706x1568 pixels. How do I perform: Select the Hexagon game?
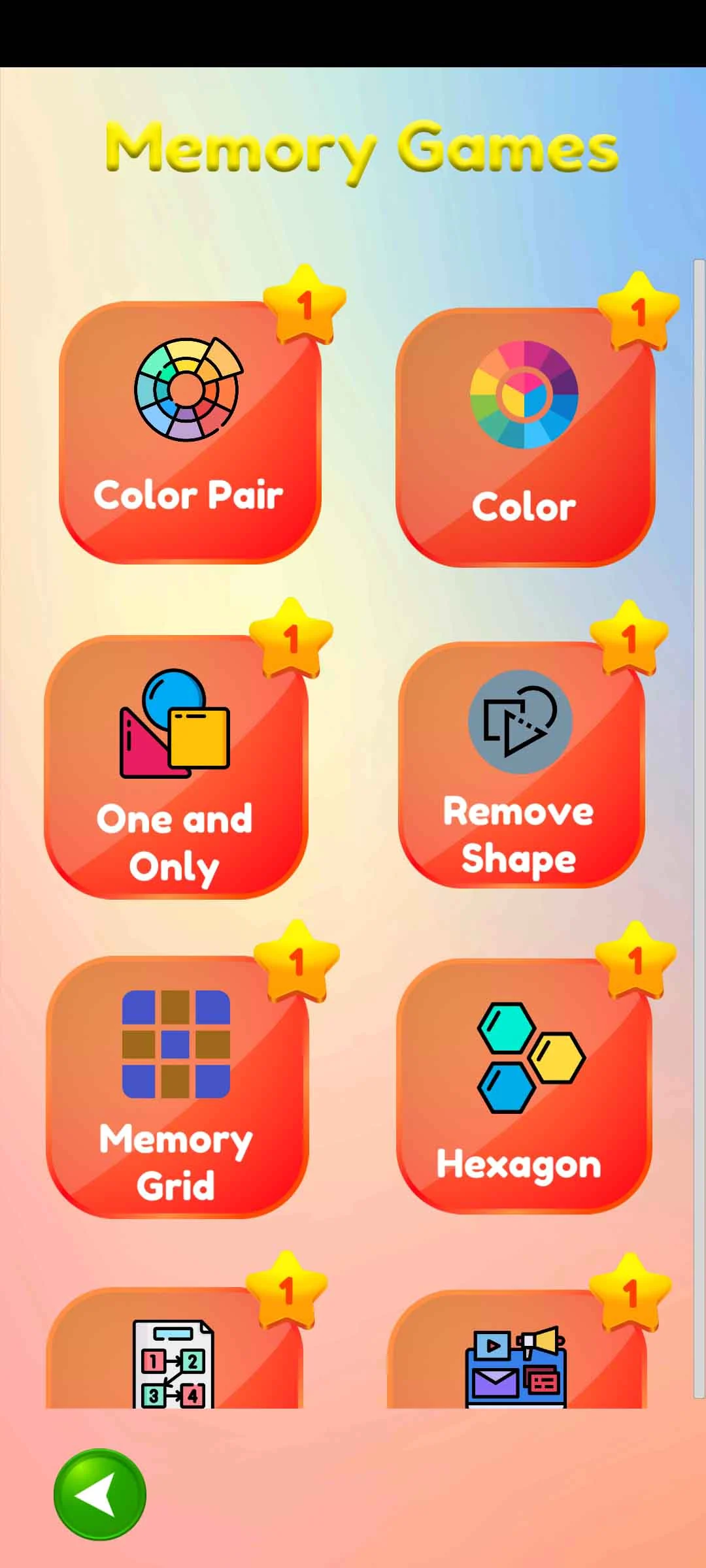pyautogui.click(x=524, y=1086)
